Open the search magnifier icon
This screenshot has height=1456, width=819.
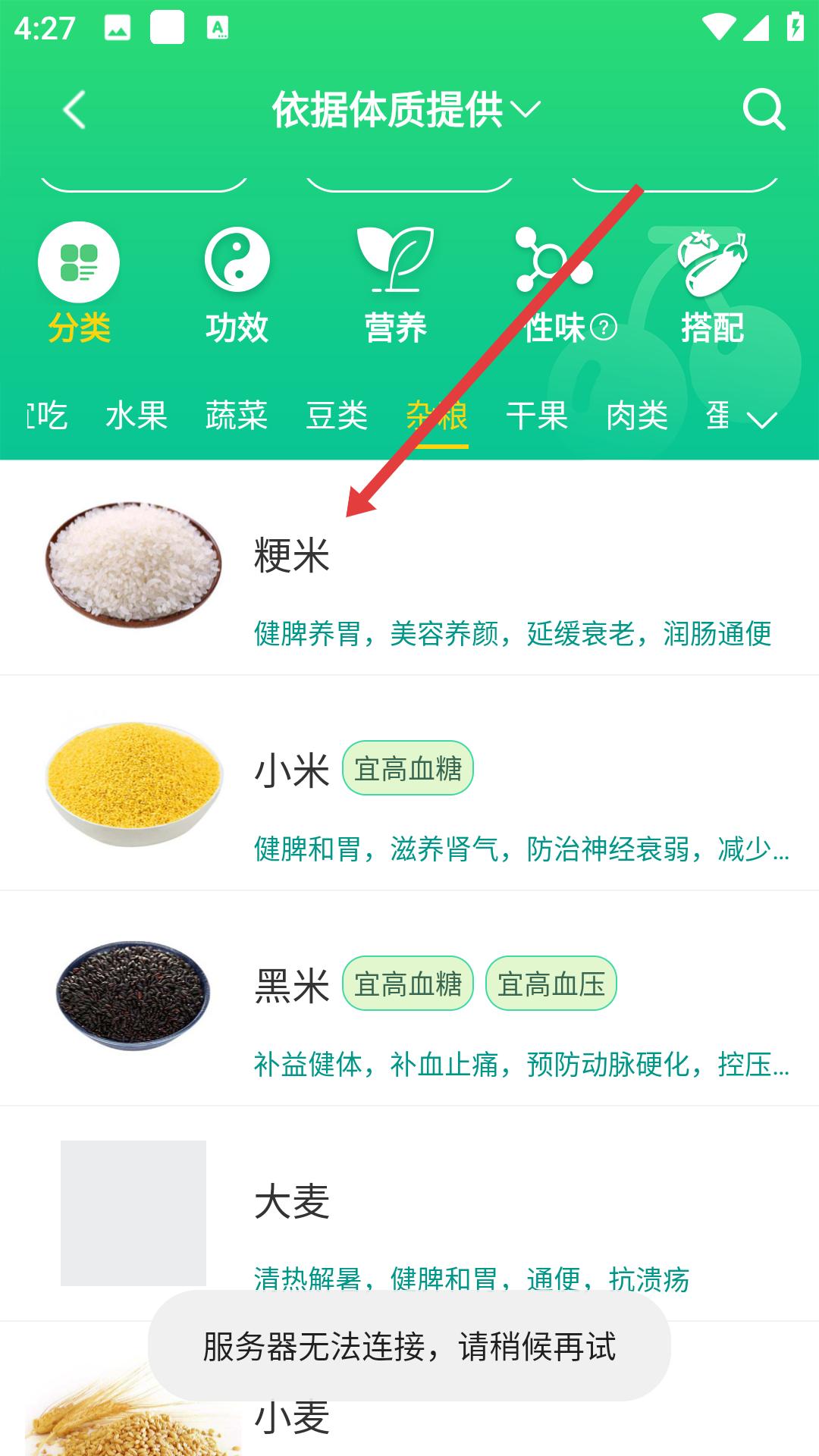click(763, 111)
